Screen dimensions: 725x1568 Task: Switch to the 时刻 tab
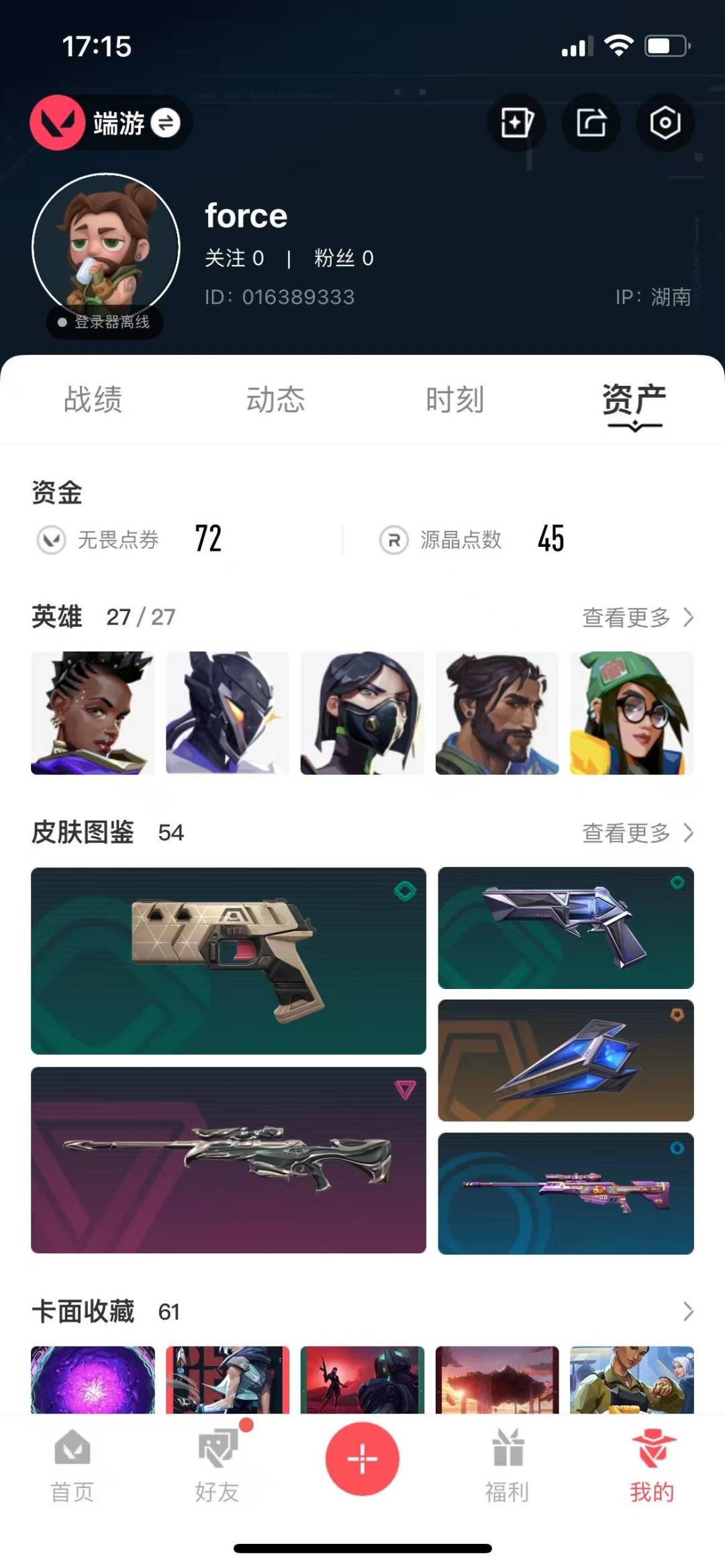click(455, 399)
